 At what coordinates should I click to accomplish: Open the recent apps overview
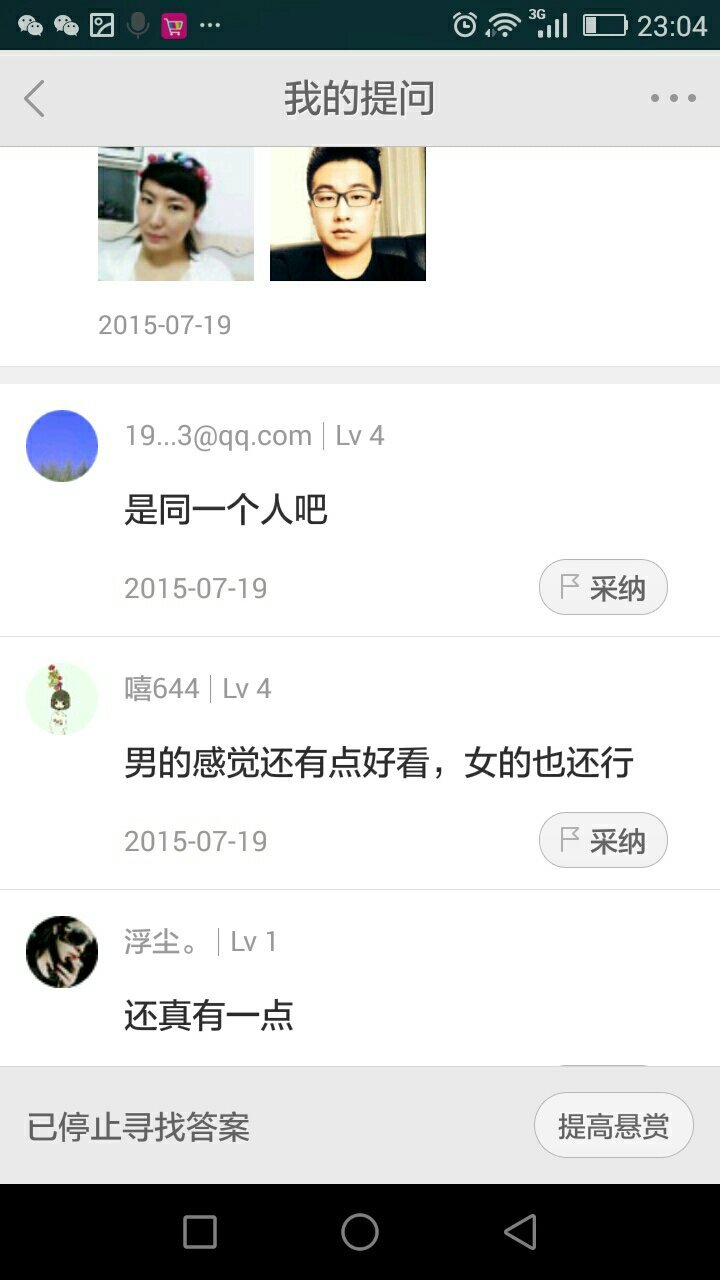[200, 1232]
